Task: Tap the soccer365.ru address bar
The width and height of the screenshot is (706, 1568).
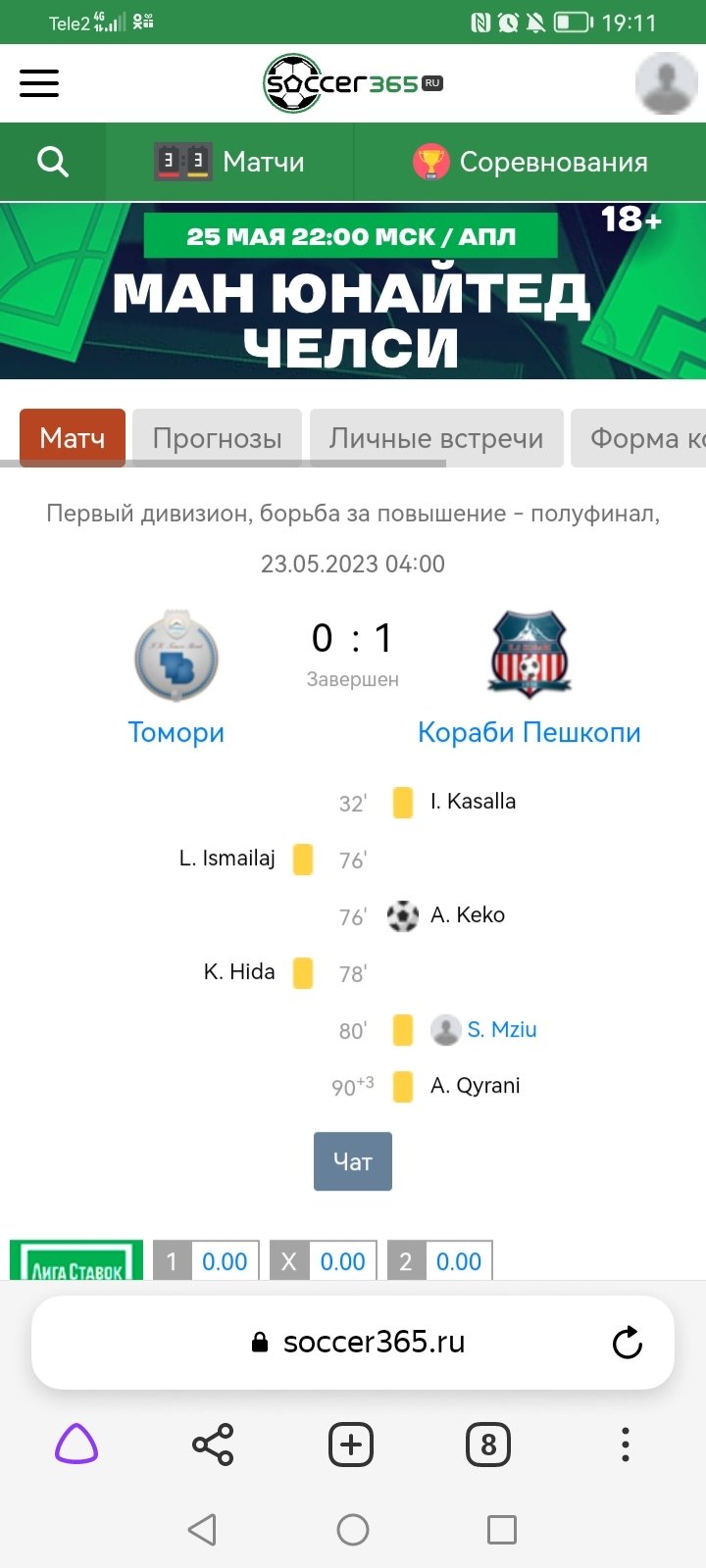Action: click(373, 1342)
